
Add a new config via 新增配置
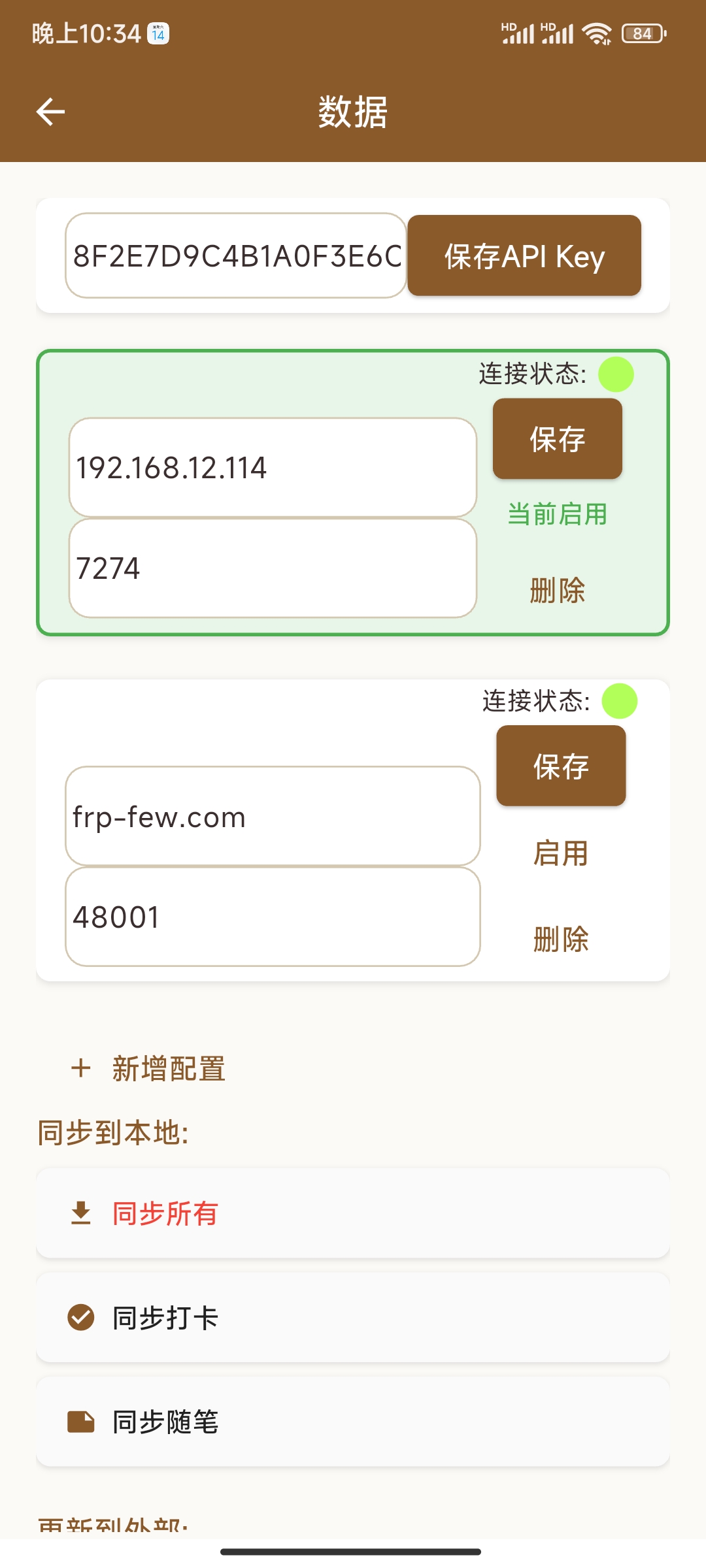click(149, 1069)
